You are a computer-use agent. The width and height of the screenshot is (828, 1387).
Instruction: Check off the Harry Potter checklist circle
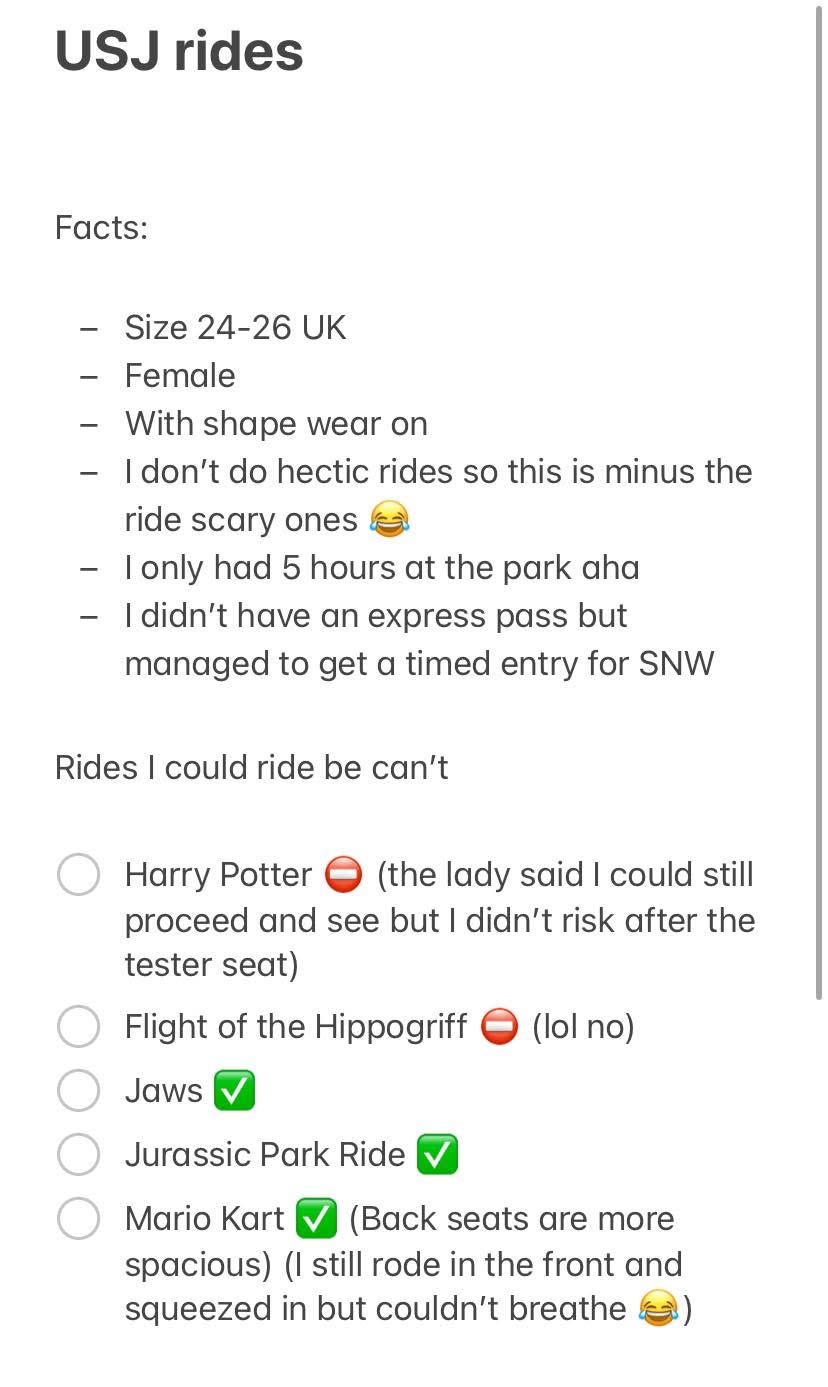coord(78,874)
